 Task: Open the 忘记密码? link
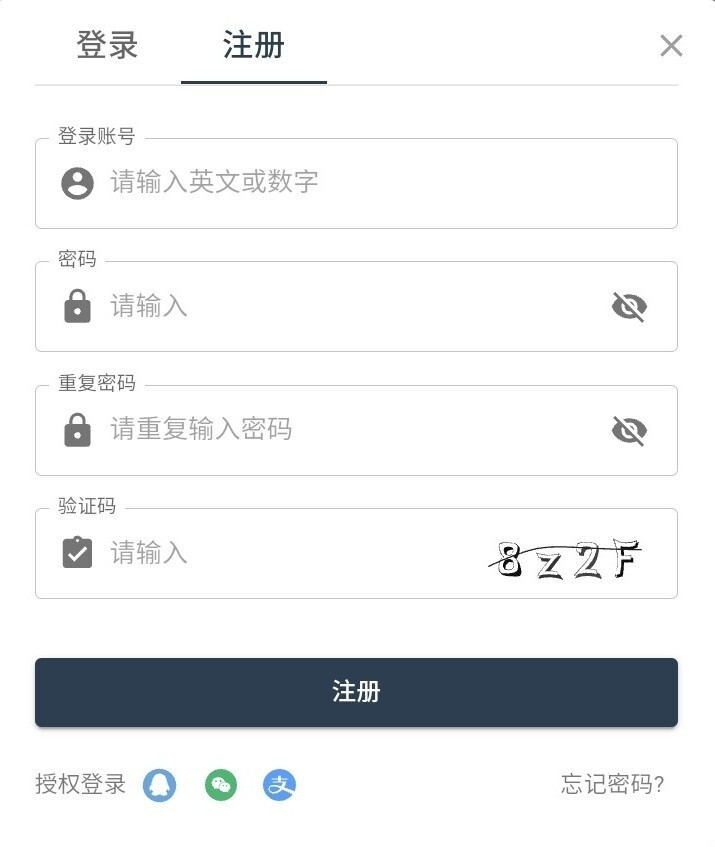[612, 785]
